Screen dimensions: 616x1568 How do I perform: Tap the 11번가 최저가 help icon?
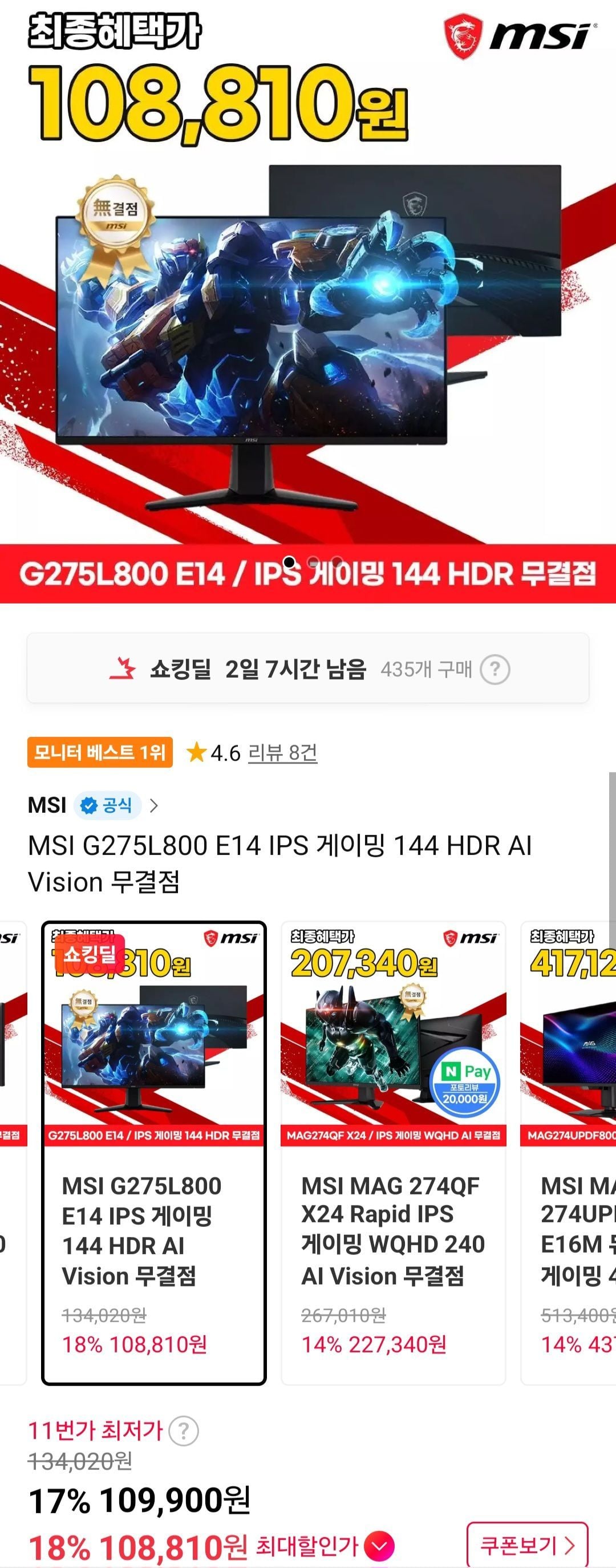[183, 1431]
